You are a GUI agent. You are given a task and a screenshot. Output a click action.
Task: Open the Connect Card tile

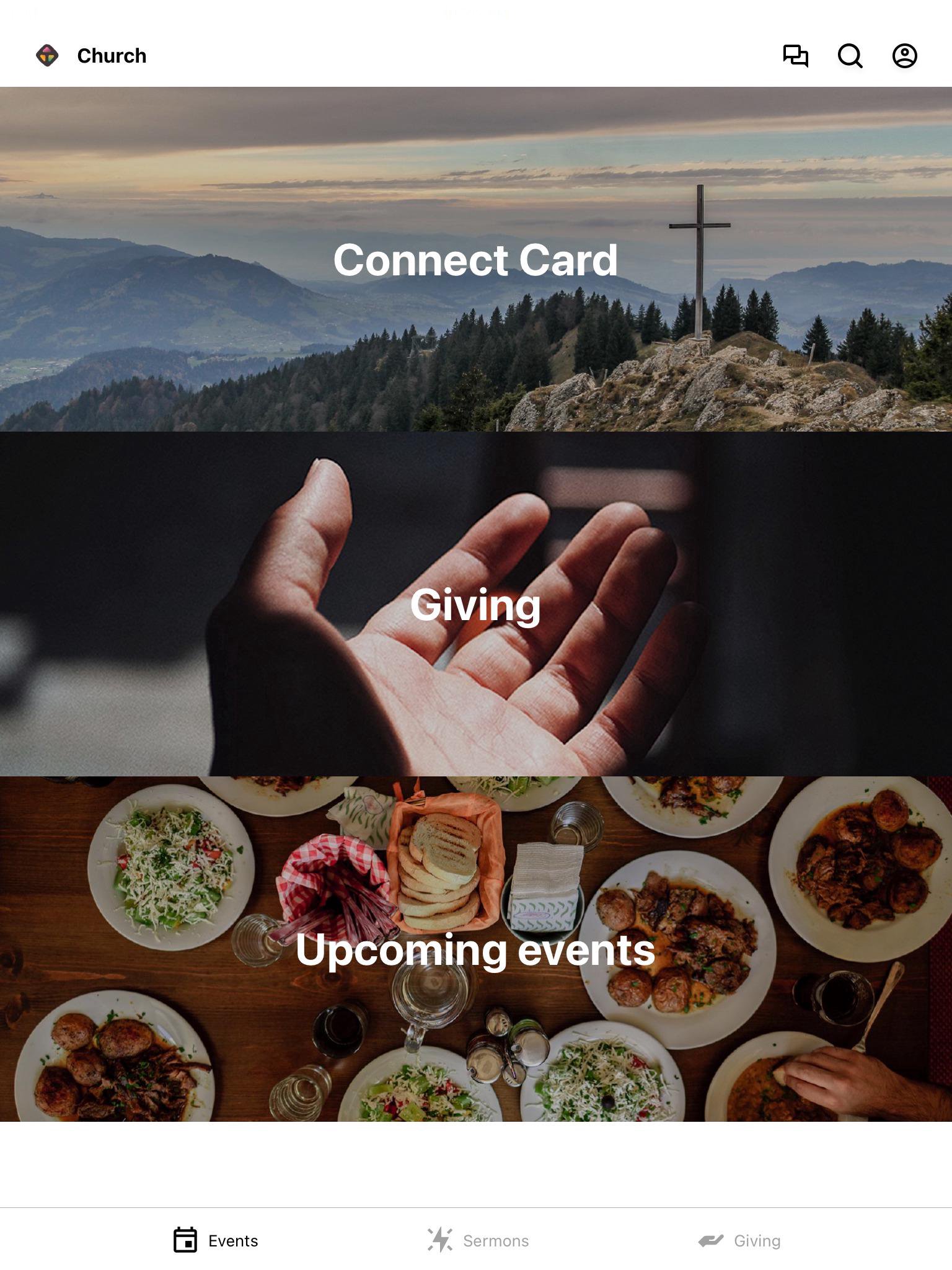click(476, 259)
